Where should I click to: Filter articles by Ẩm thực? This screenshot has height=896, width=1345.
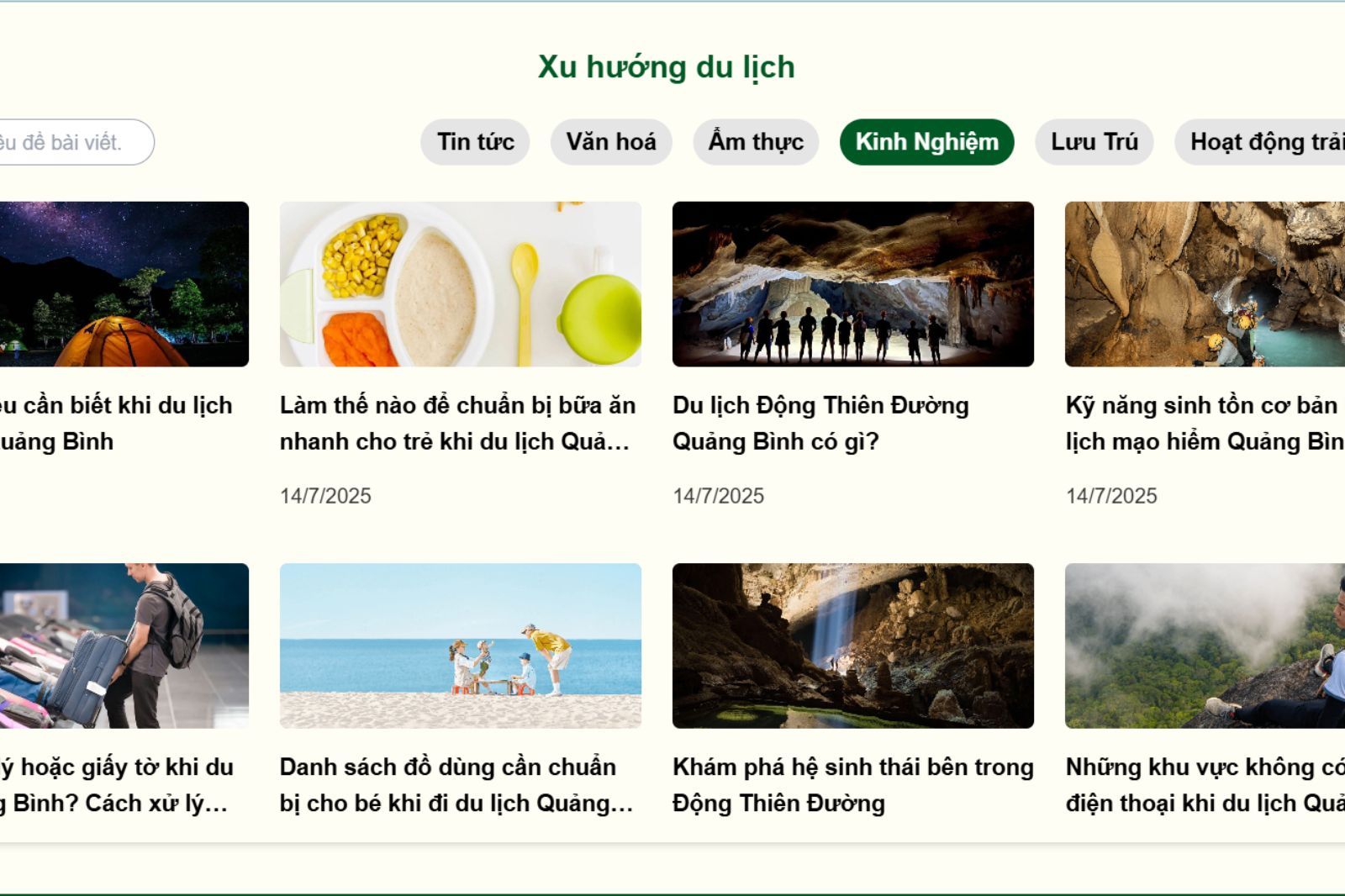click(756, 142)
